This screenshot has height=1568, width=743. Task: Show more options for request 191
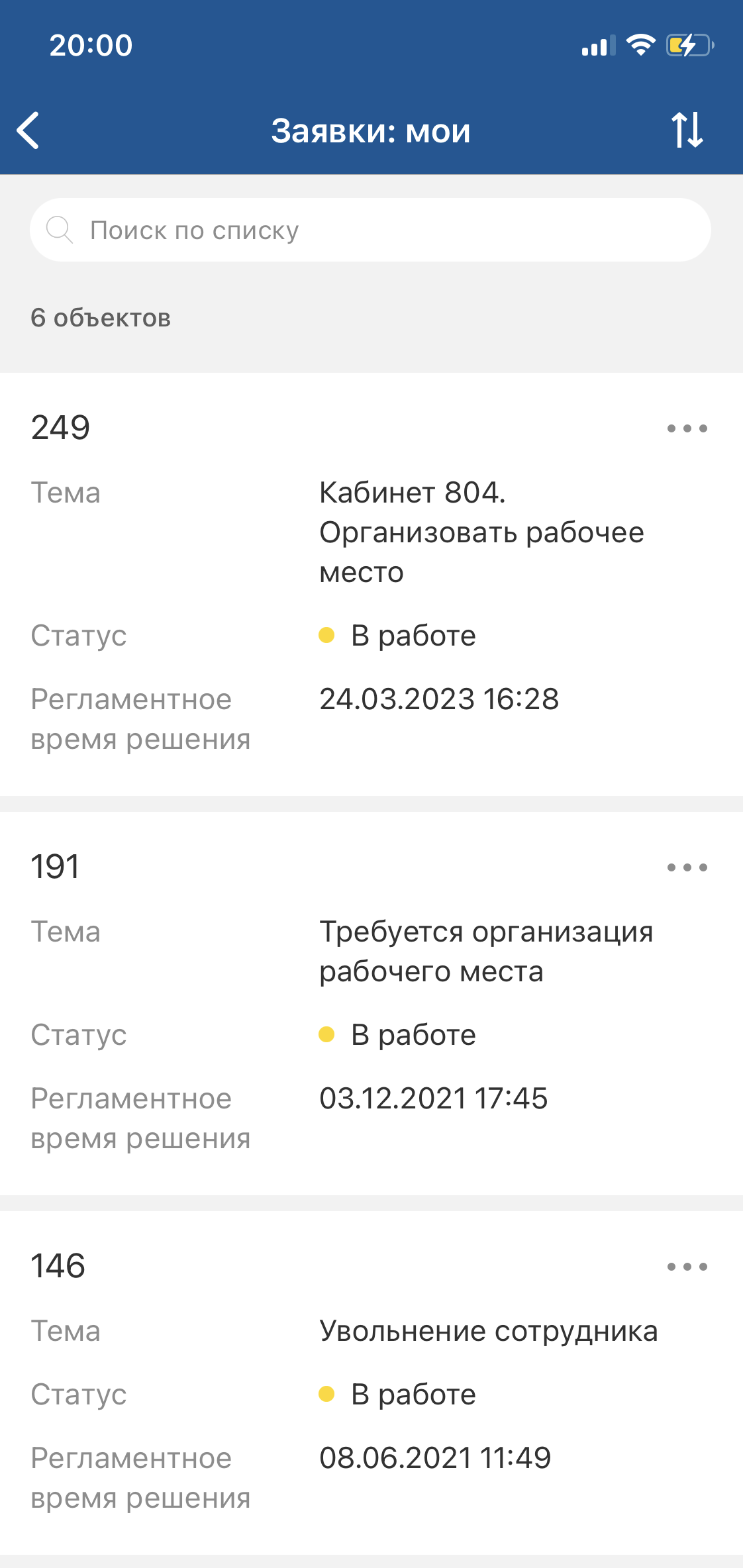click(687, 867)
